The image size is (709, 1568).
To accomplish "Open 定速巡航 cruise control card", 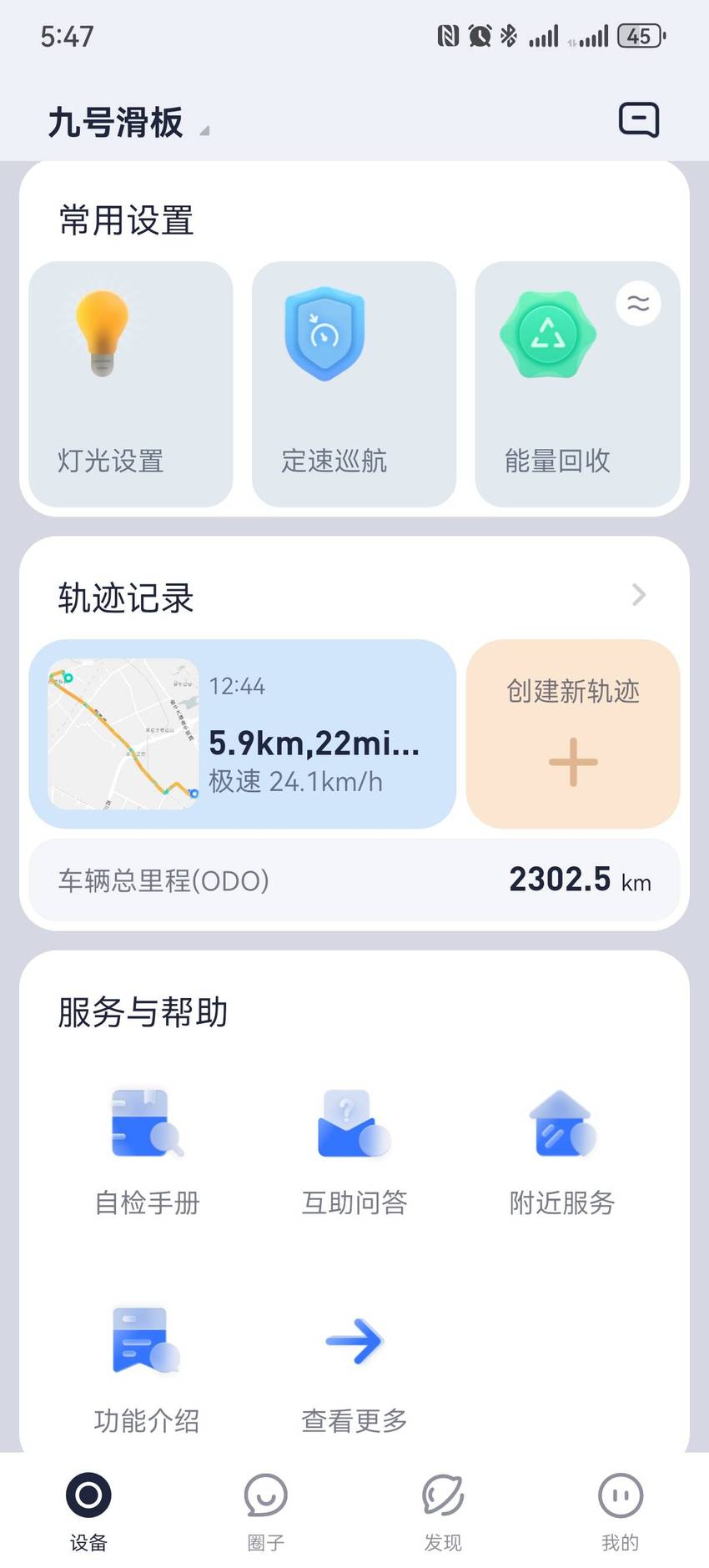I will [x=354, y=384].
